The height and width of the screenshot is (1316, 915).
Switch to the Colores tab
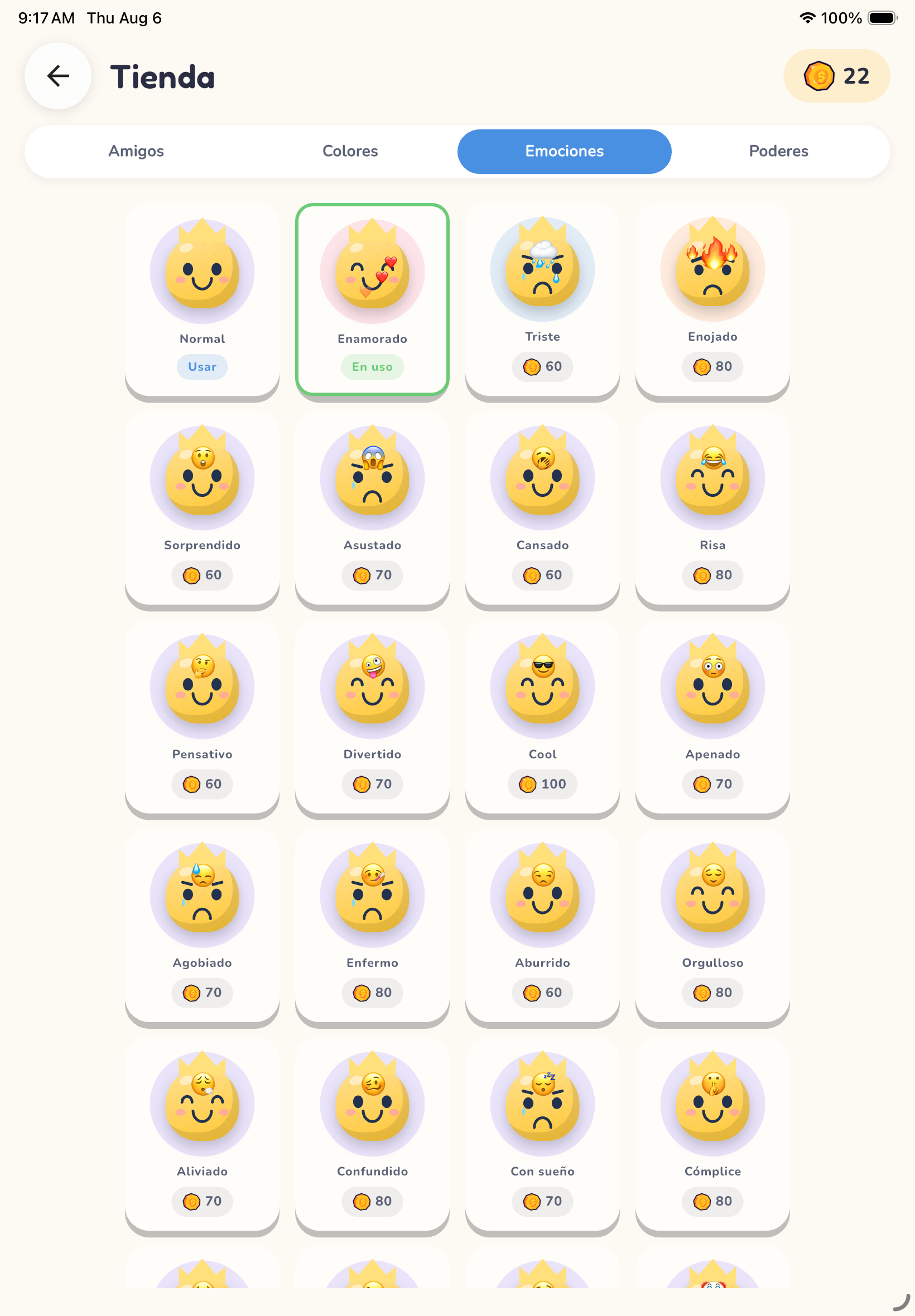point(350,151)
